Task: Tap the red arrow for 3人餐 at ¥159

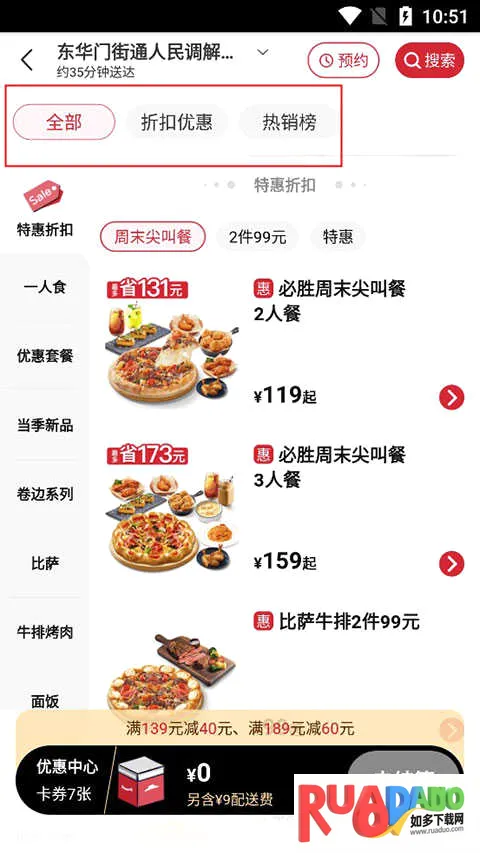Action: pos(451,563)
